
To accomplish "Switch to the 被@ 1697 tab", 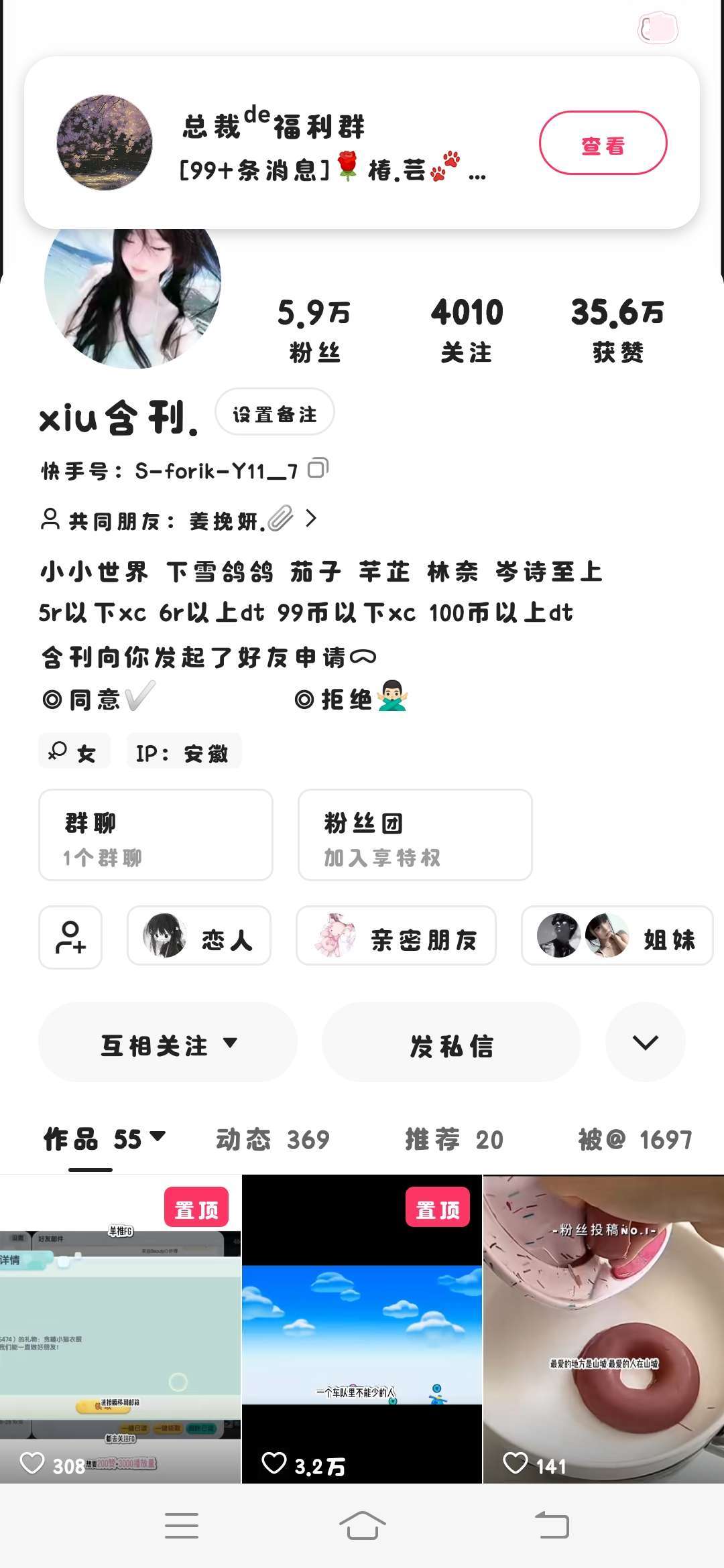I will point(635,1139).
